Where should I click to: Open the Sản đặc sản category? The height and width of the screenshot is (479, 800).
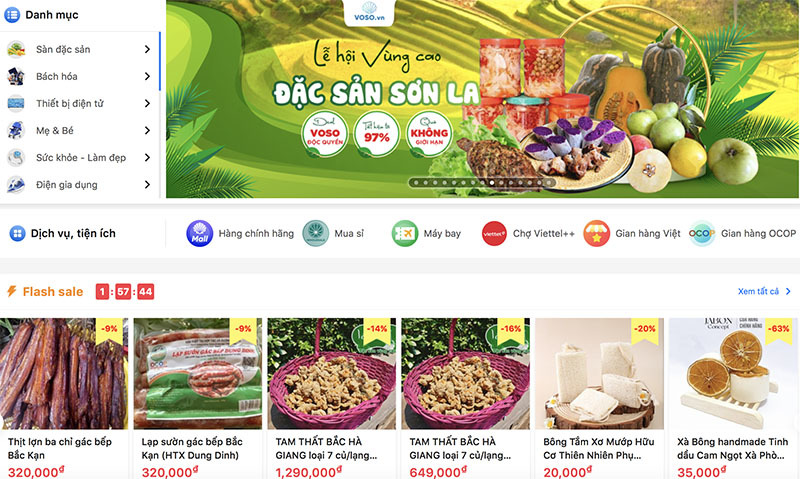pos(63,49)
